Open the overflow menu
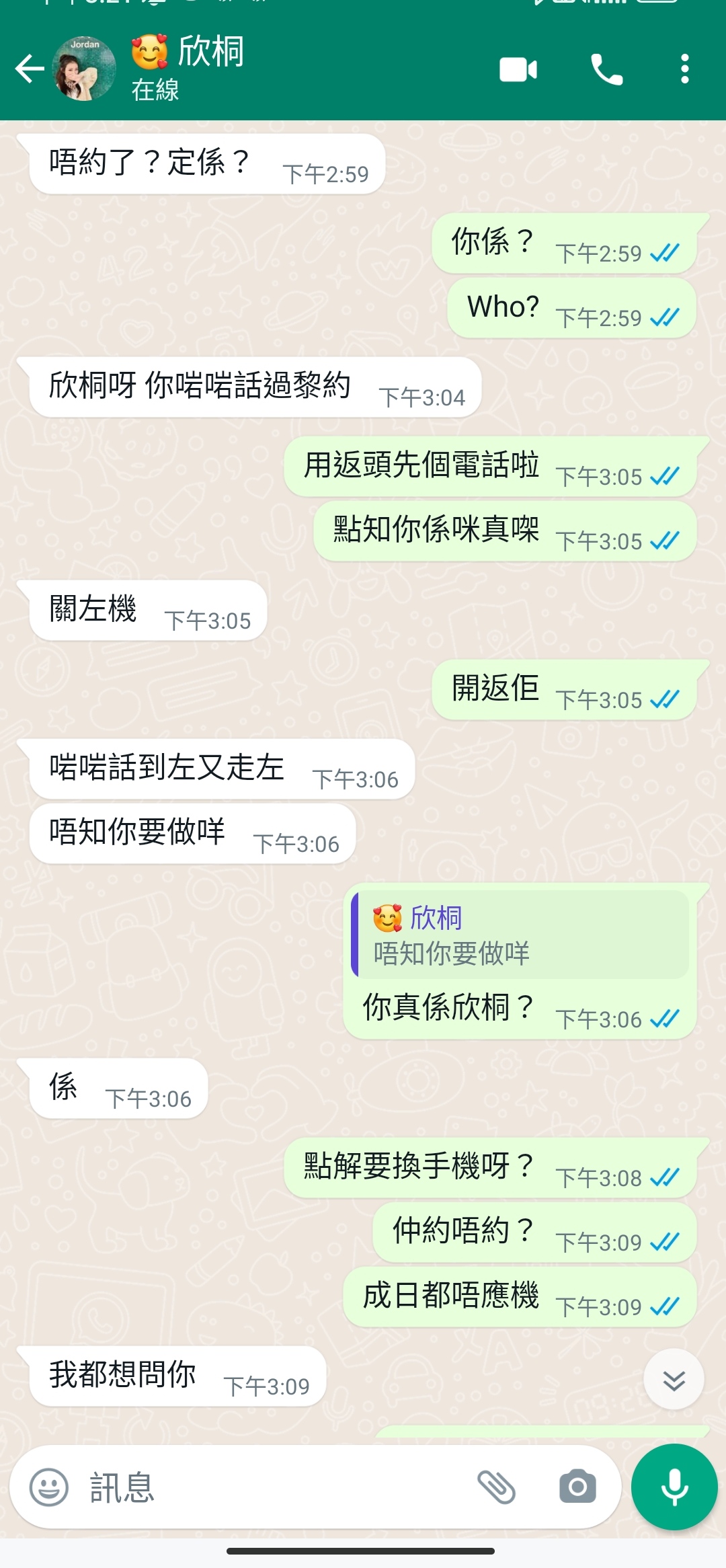 click(684, 69)
